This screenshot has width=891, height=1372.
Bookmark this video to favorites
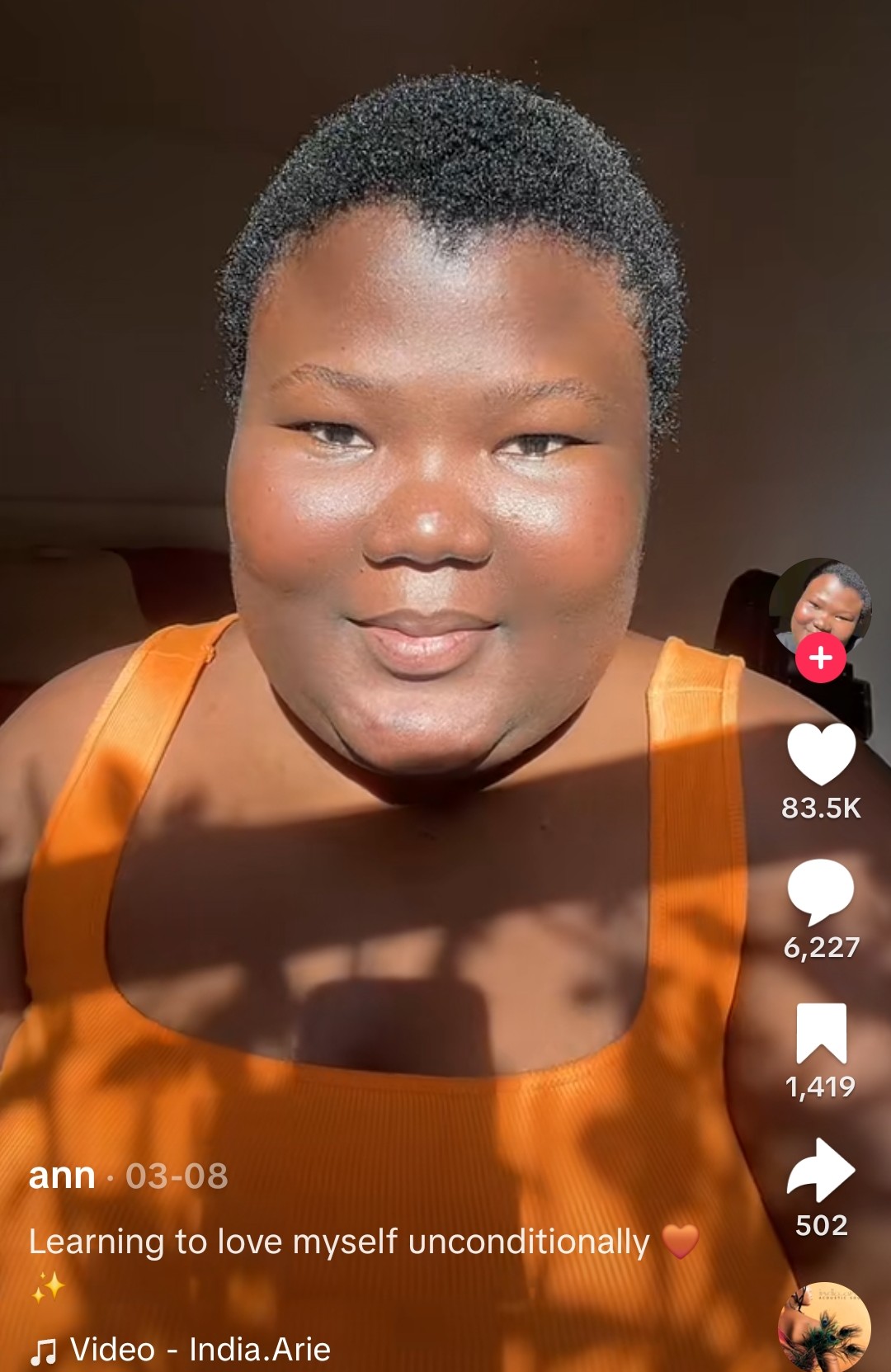point(821,1033)
